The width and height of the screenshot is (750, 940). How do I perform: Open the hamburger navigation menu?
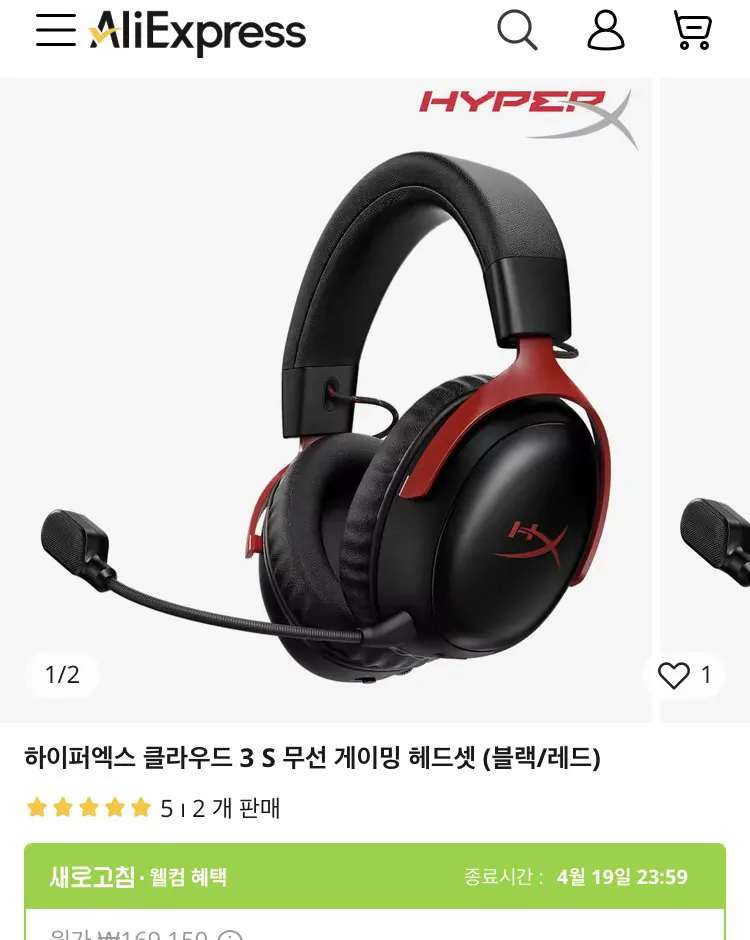[55, 30]
